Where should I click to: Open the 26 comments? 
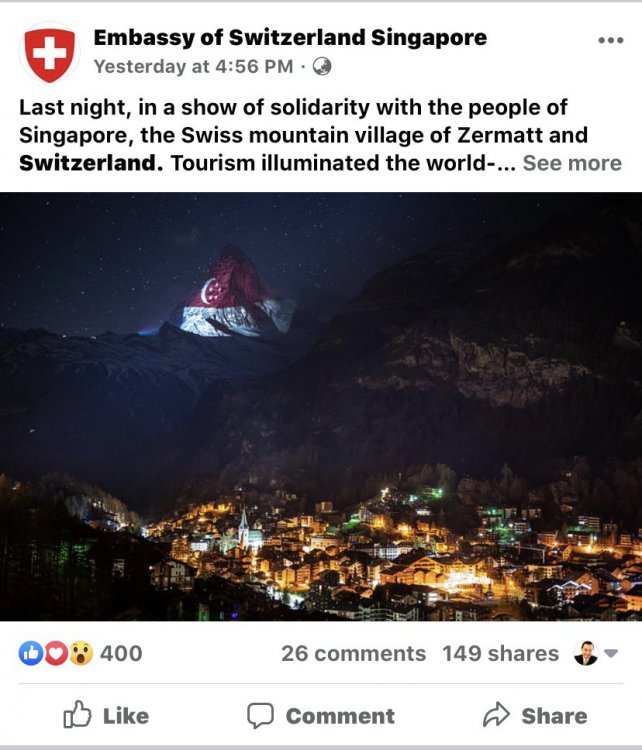point(353,653)
